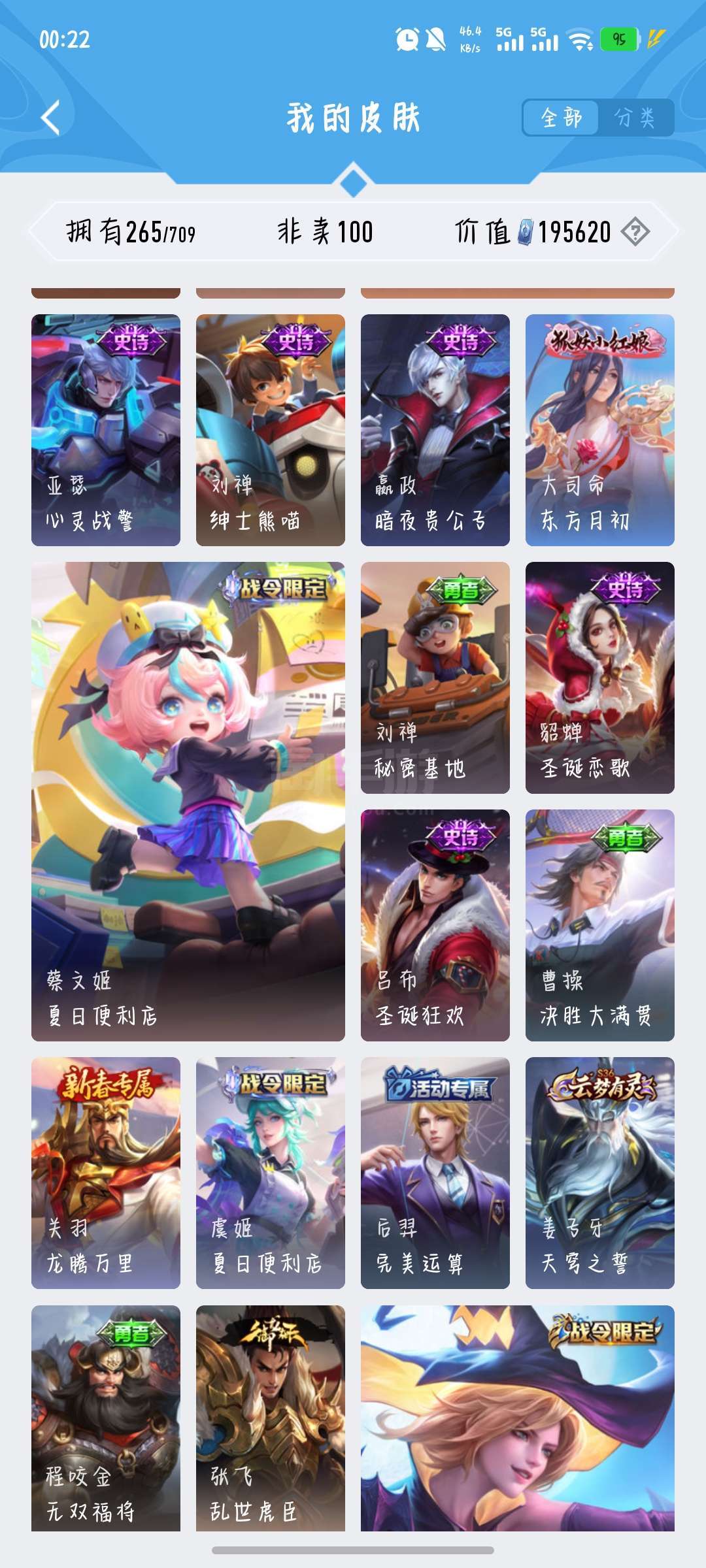706x1568 pixels.
Task: Open 亚瑟 心灵战警 skin card
Action: (106, 430)
